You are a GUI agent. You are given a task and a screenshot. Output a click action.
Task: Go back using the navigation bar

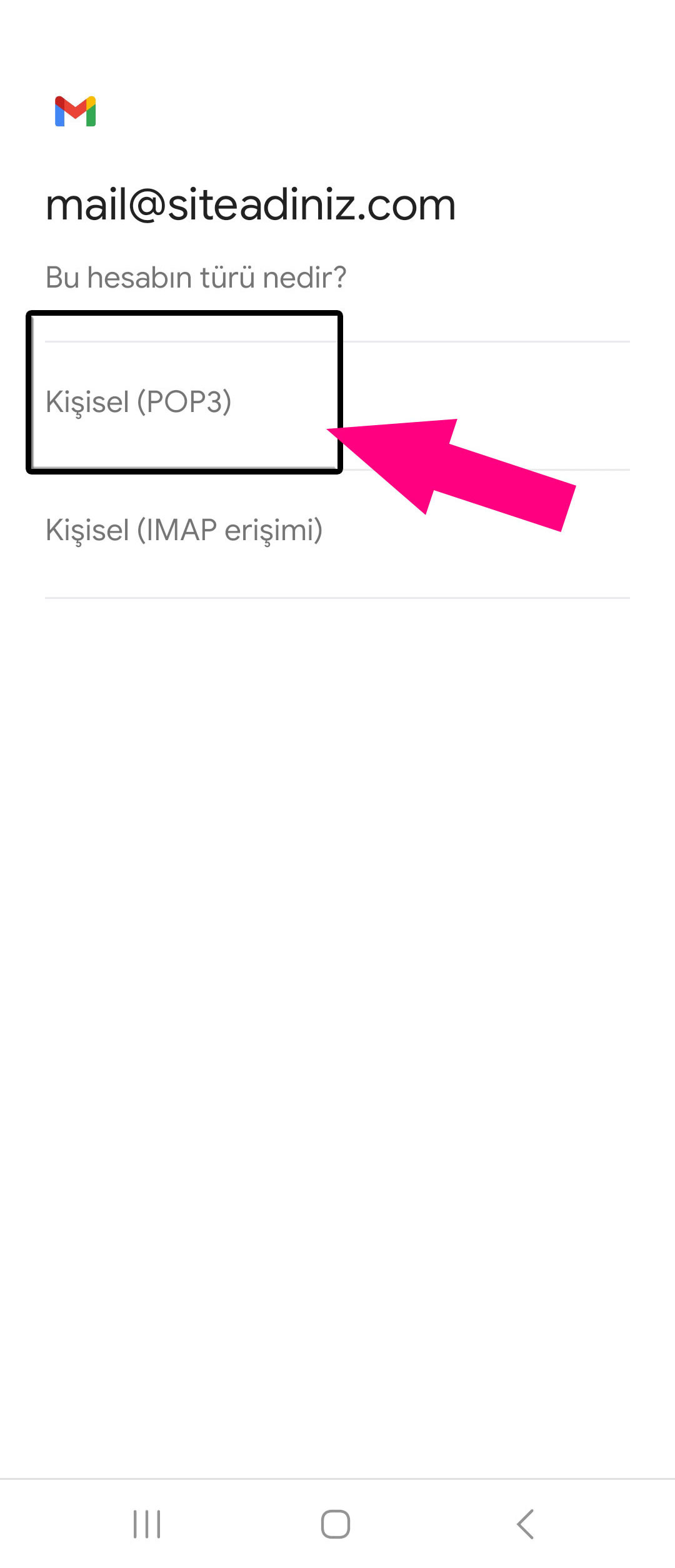click(x=526, y=1524)
